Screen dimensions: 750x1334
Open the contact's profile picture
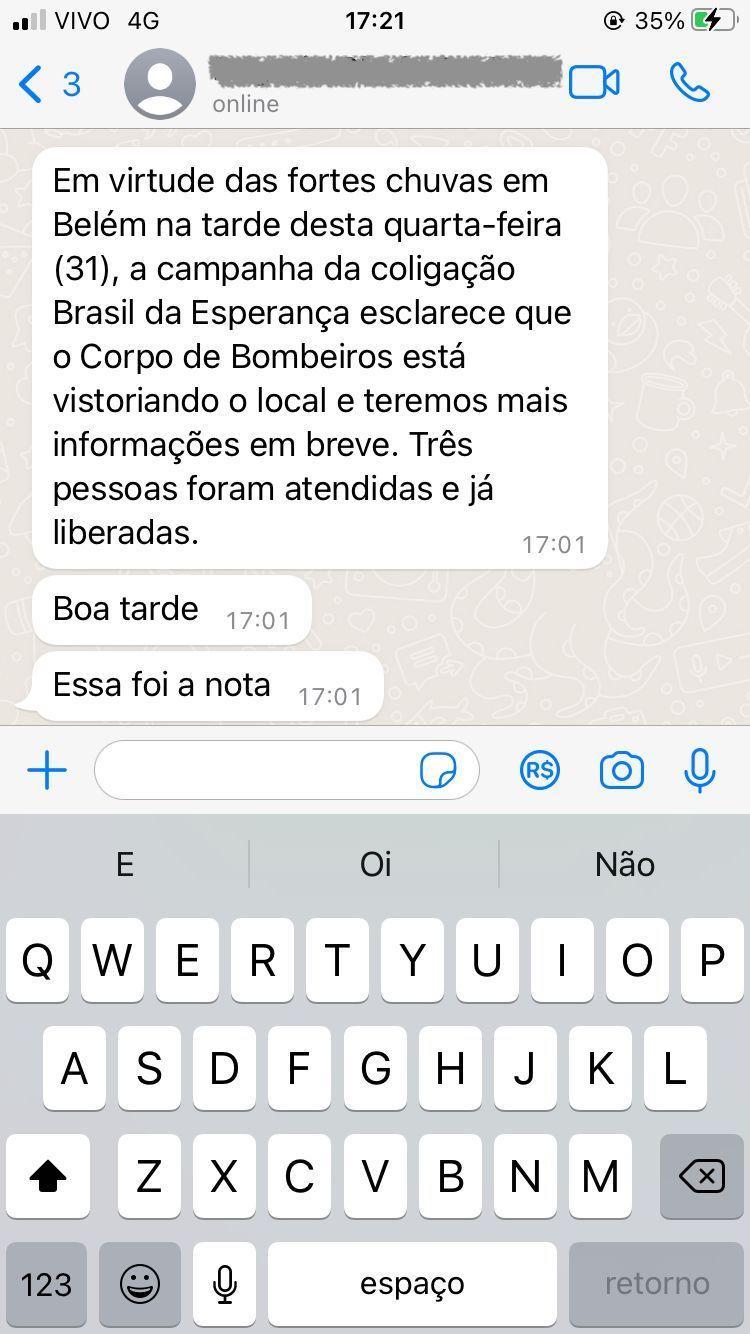160,84
